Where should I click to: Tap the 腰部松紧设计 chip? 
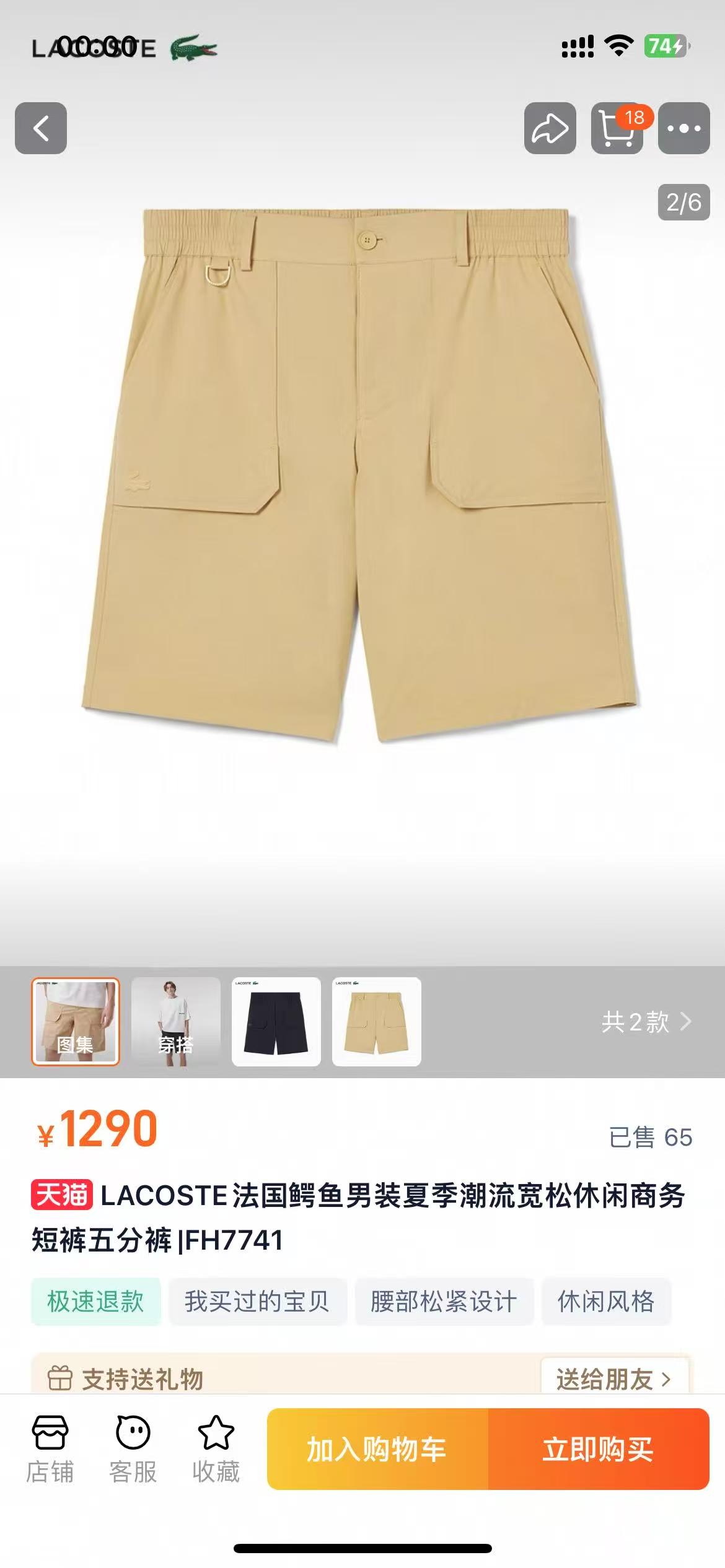pyautogui.click(x=444, y=1301)
